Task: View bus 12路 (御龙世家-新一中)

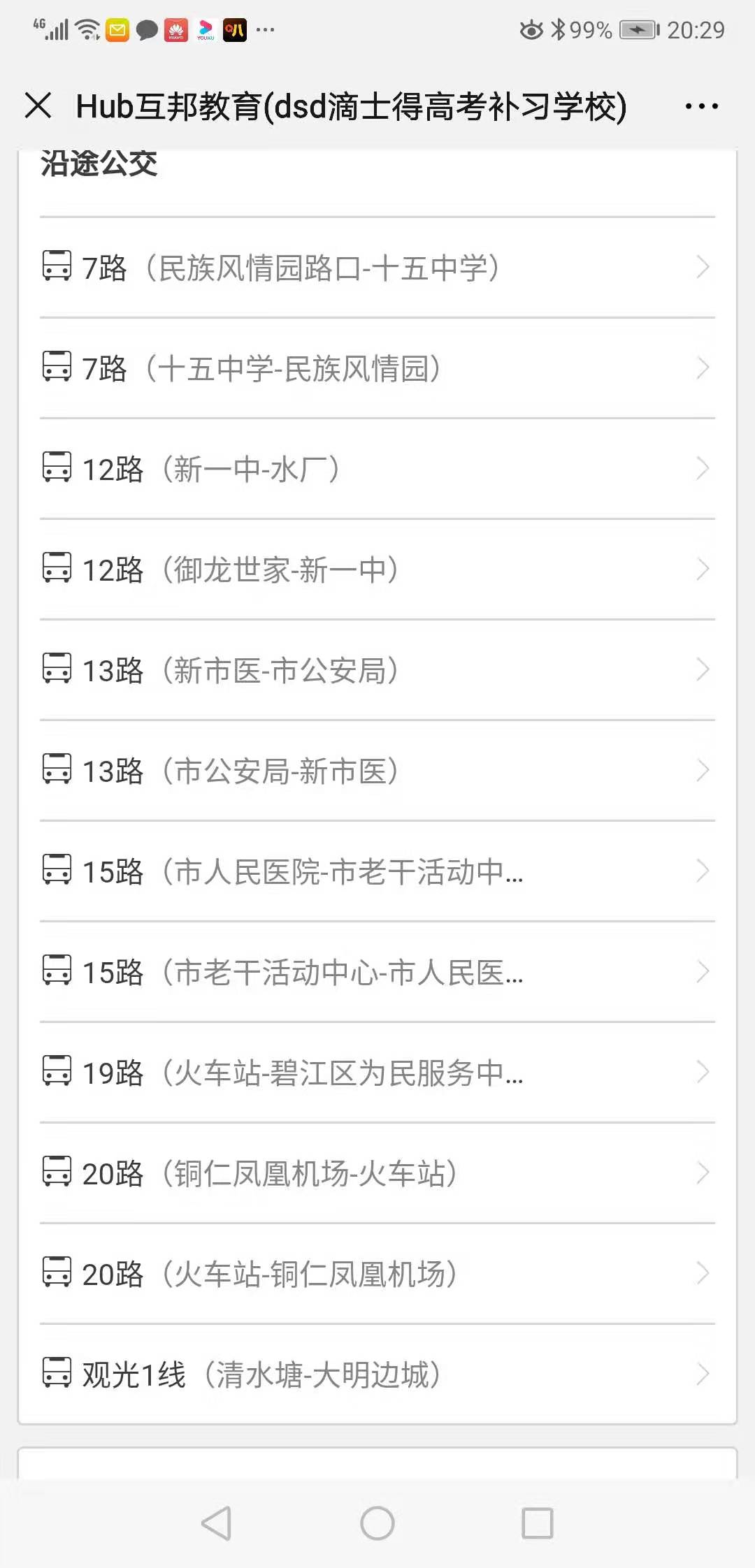Action: (x=377, y=569)
